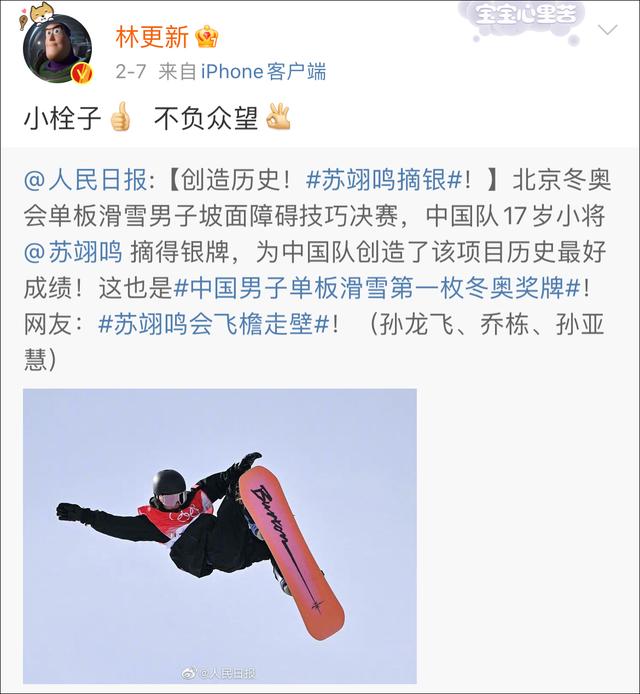Open hashtag #苏翊鸣摘银#

click(383, 181)
